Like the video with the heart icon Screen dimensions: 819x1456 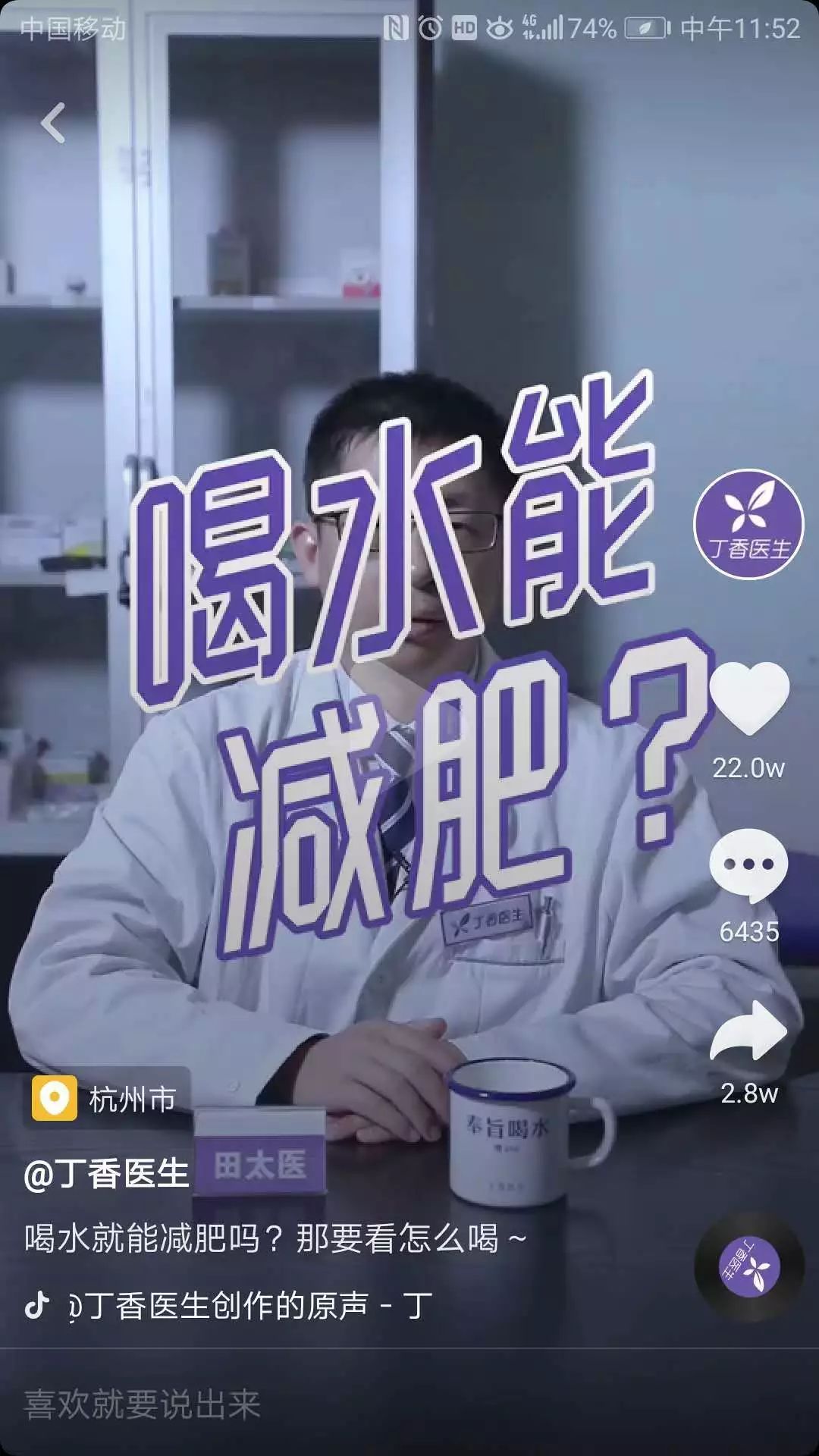click(x=749, y=698)
